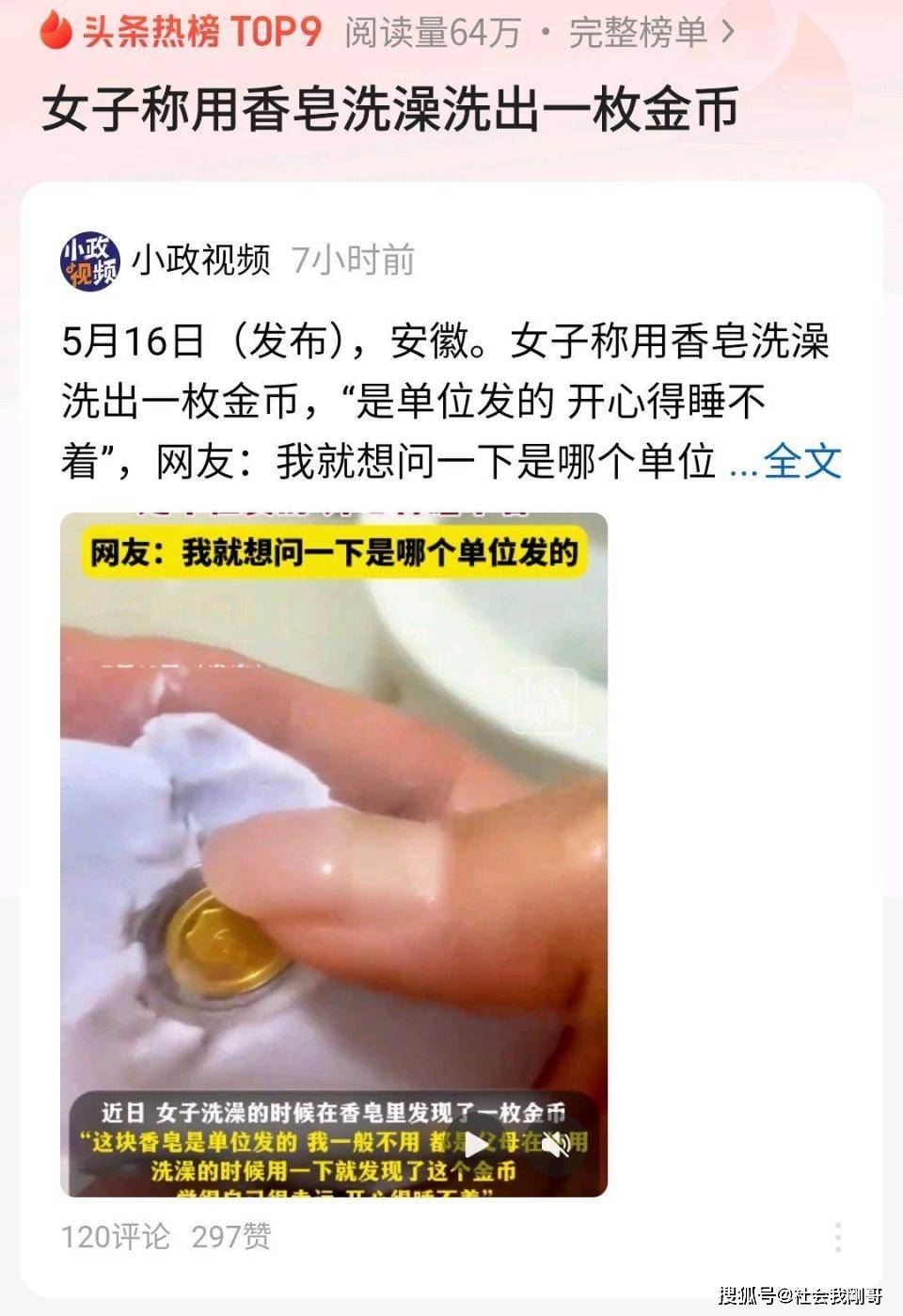Unmute the video sound
903x1316 pixels.
click(557, 1144)
